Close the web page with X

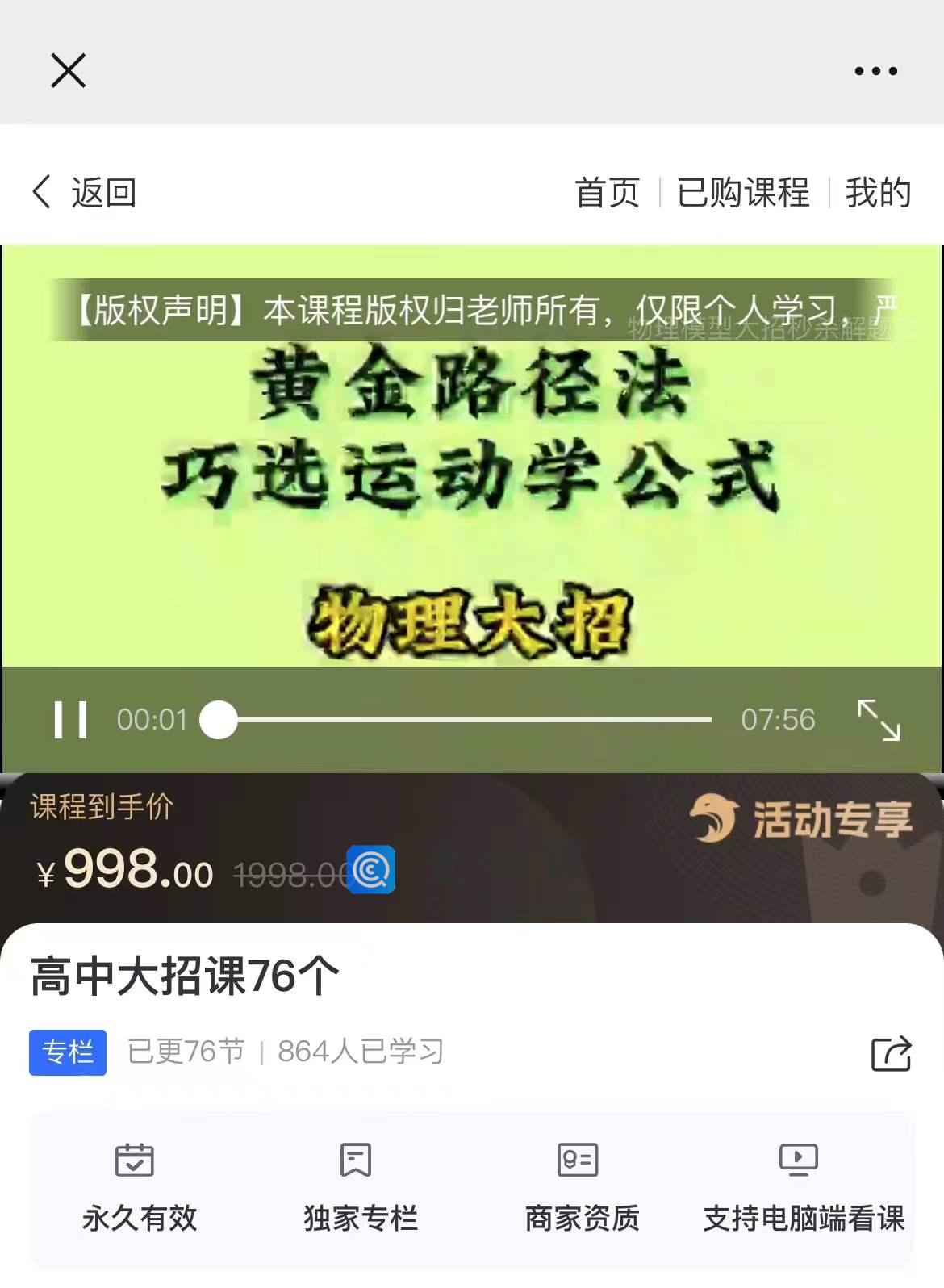pyautogui.click(x=69, y=71)
